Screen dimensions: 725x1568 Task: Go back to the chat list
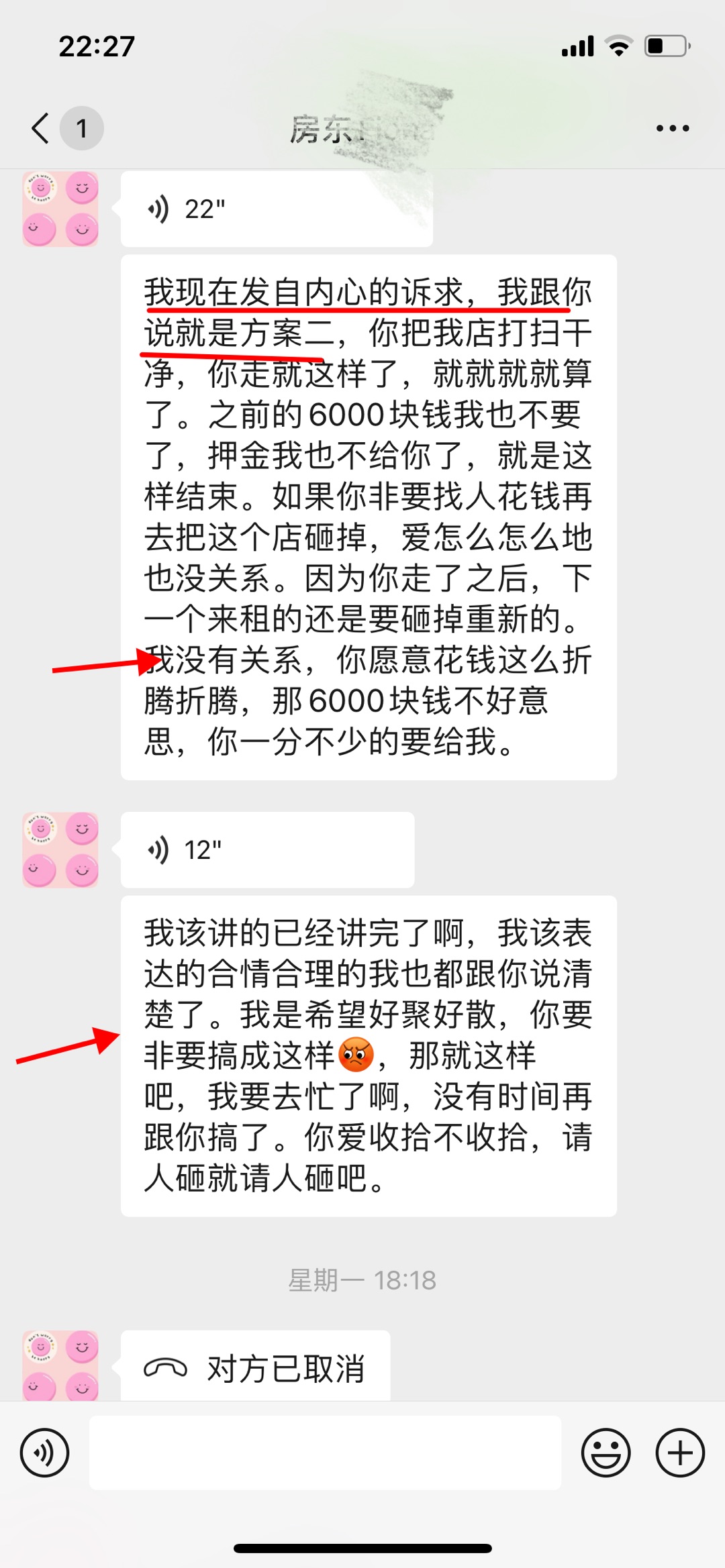[x=42, y=128]
